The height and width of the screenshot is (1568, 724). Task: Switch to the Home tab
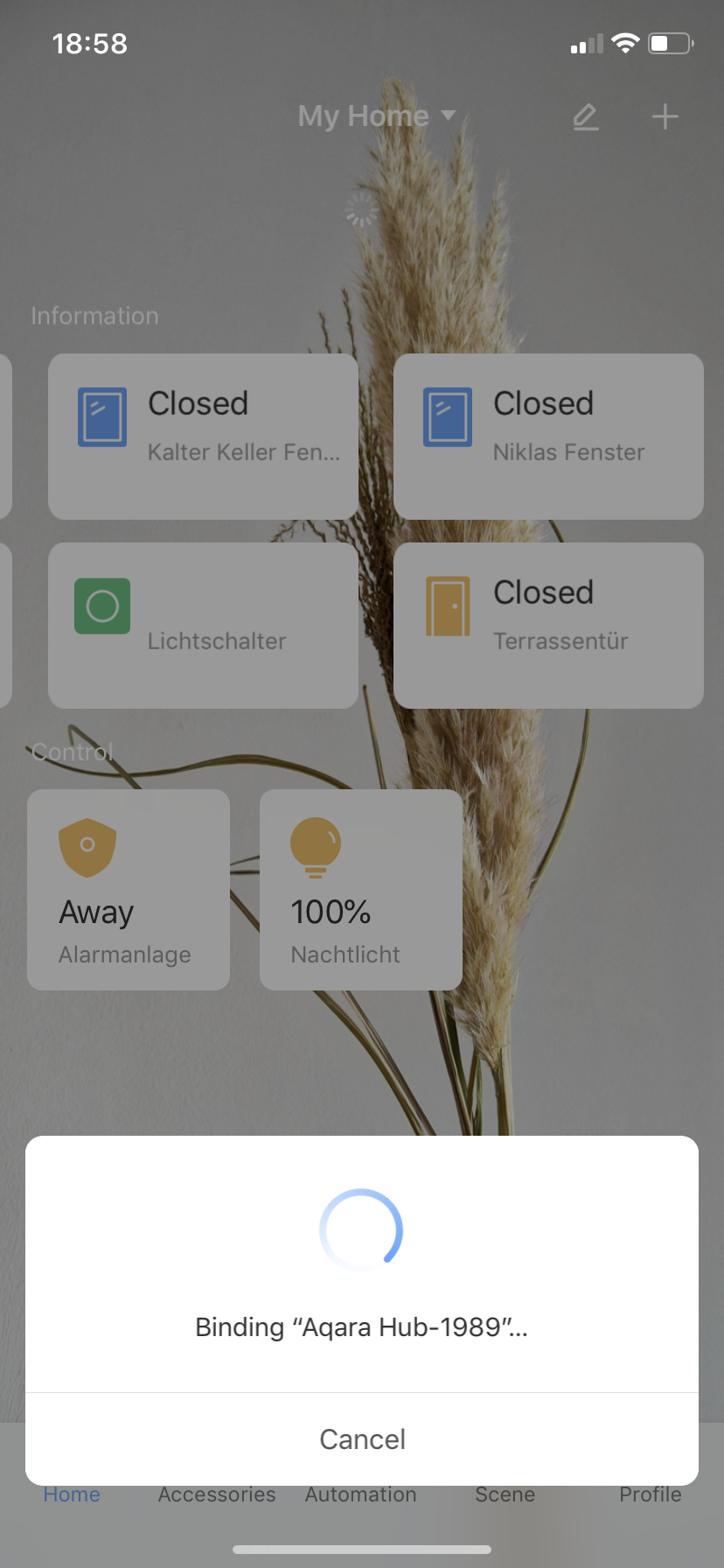pos(72,1494)
